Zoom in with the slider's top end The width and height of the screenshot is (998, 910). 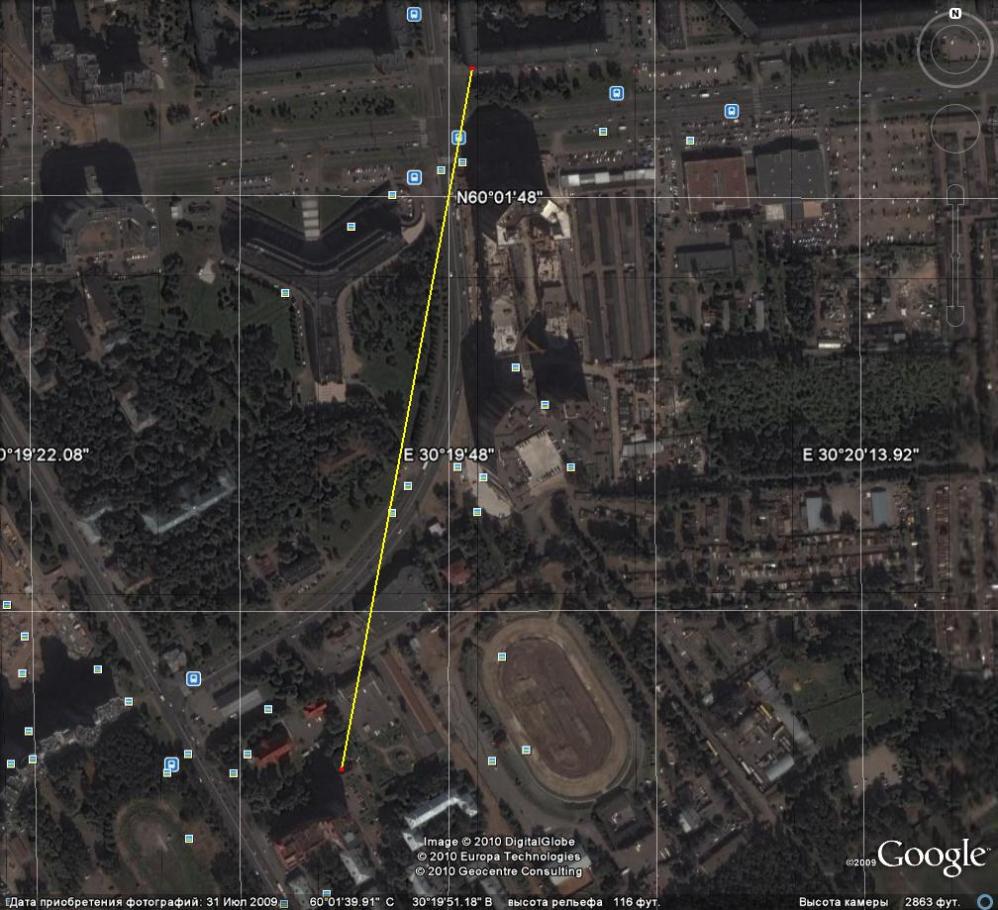click(955, 192)
